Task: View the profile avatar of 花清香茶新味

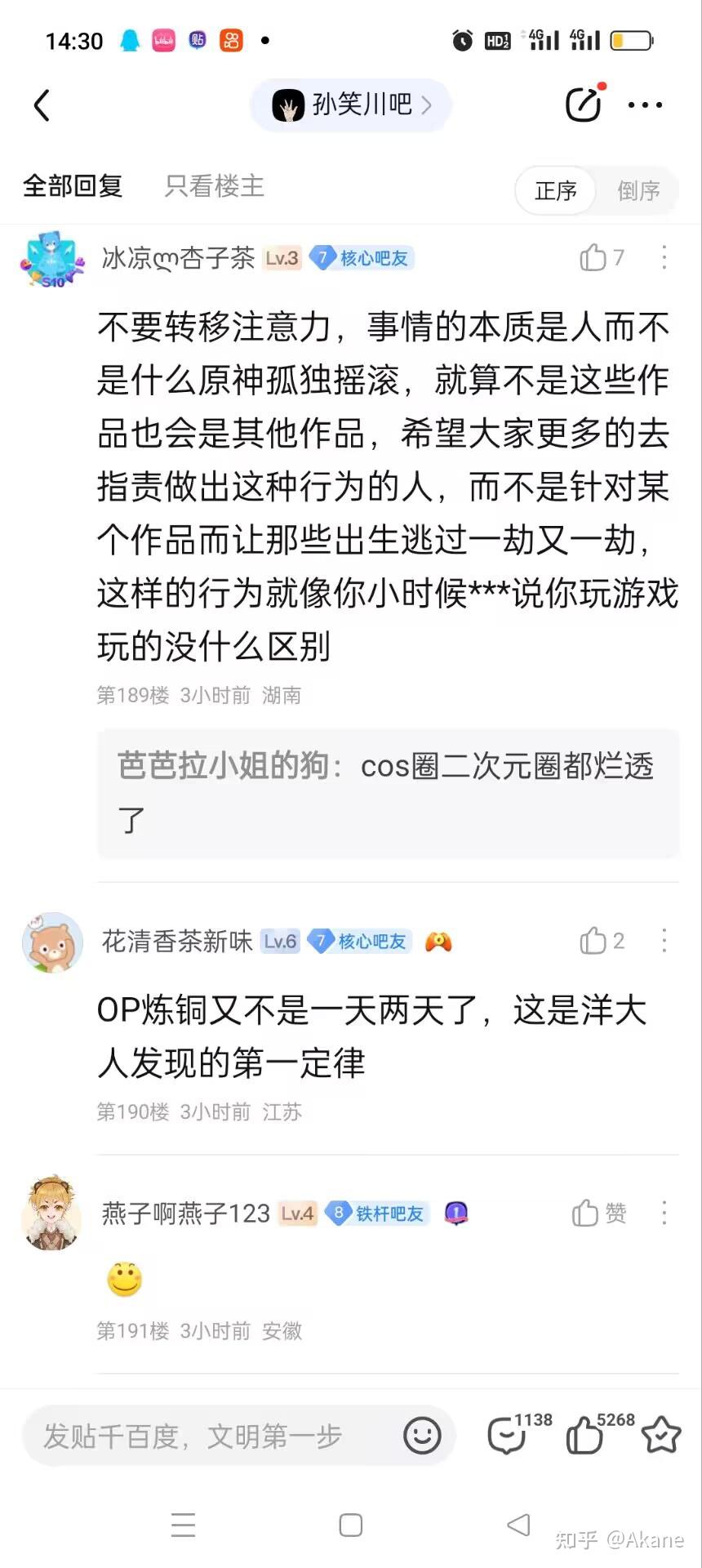Action: pos(52,943)
